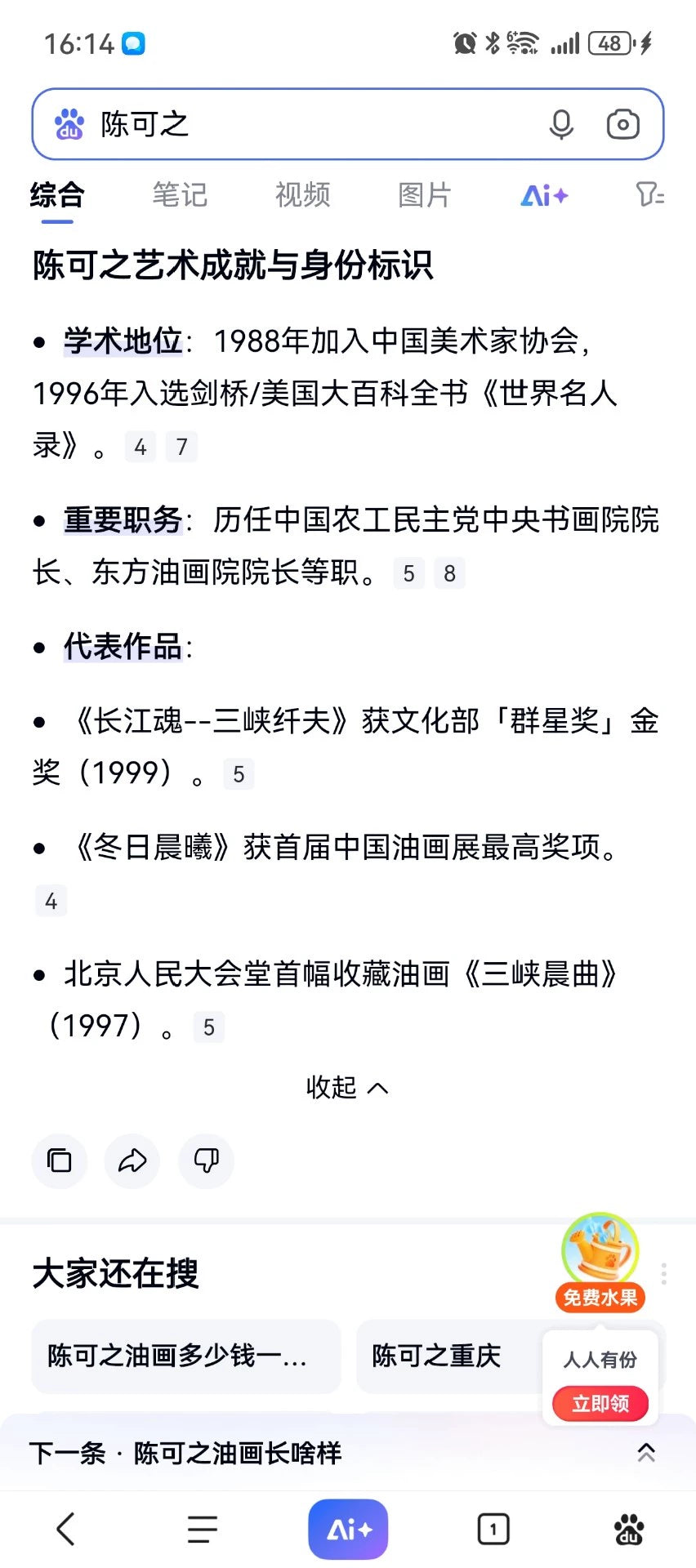Open the search filter icon
Screen dimensions: 696x1568
[649, 194]
